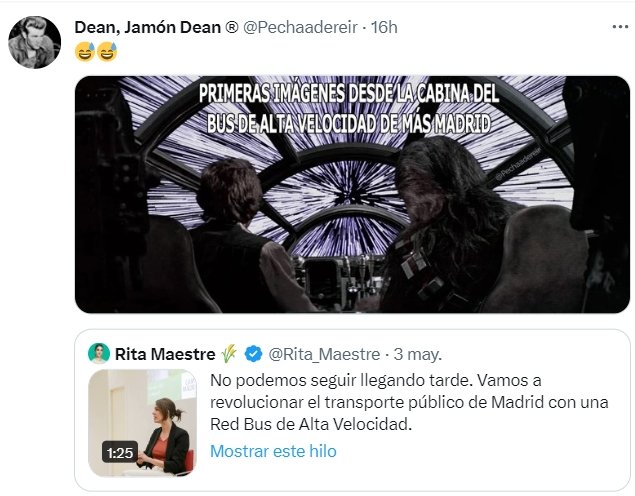
Task: Tap the 'Mostrar este hilo' link
Action: (273, 451)
